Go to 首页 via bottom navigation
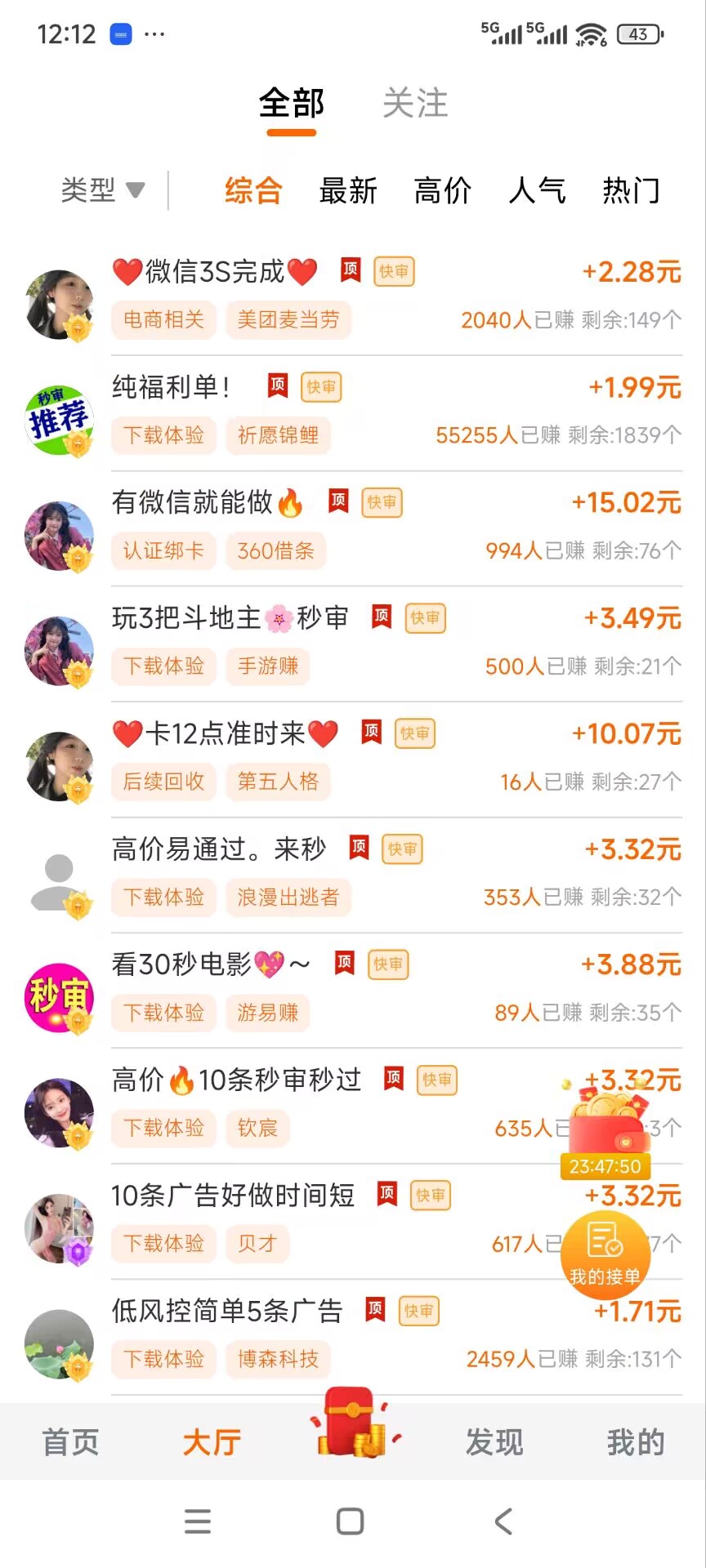The image size is (706, 1568). (70, 1441)
